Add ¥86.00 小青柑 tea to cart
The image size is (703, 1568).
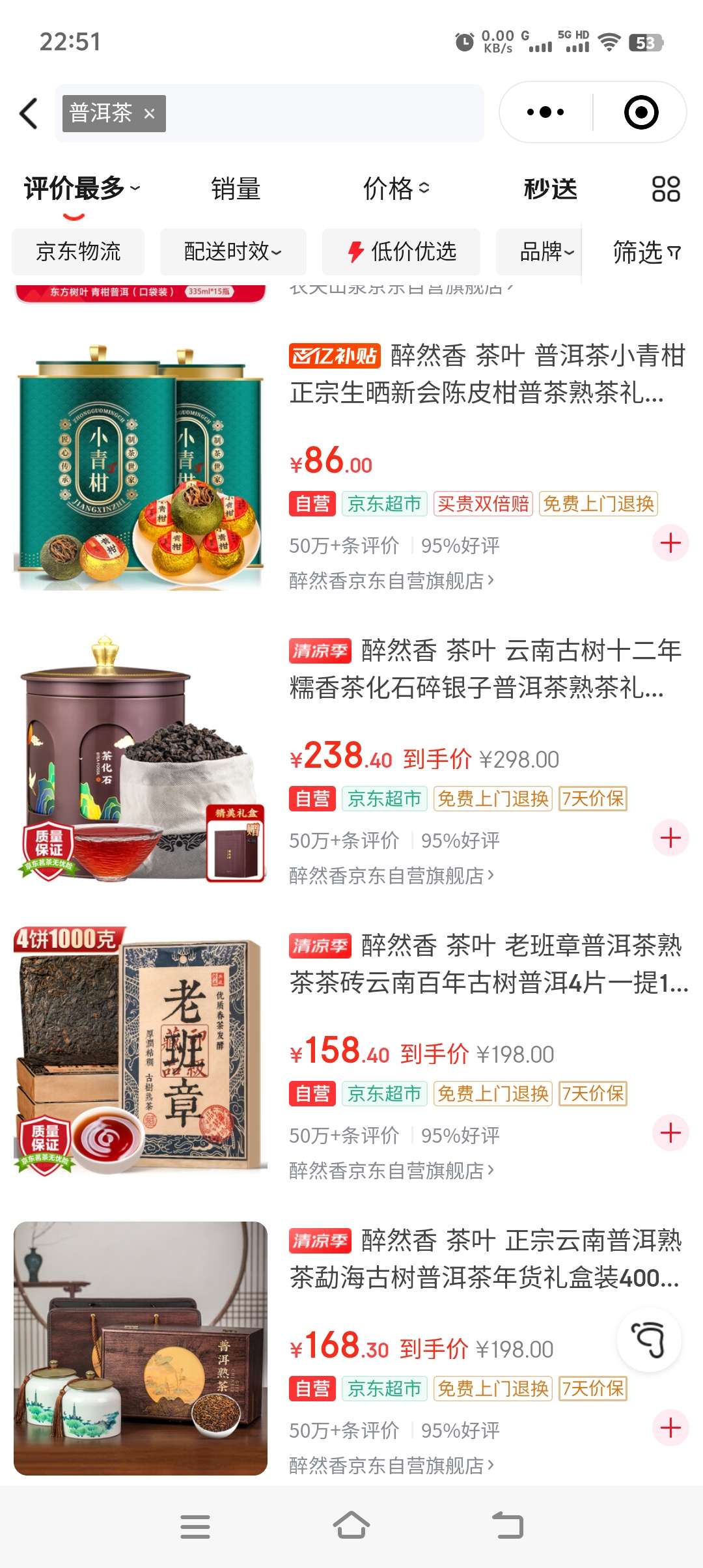[670, 542]
